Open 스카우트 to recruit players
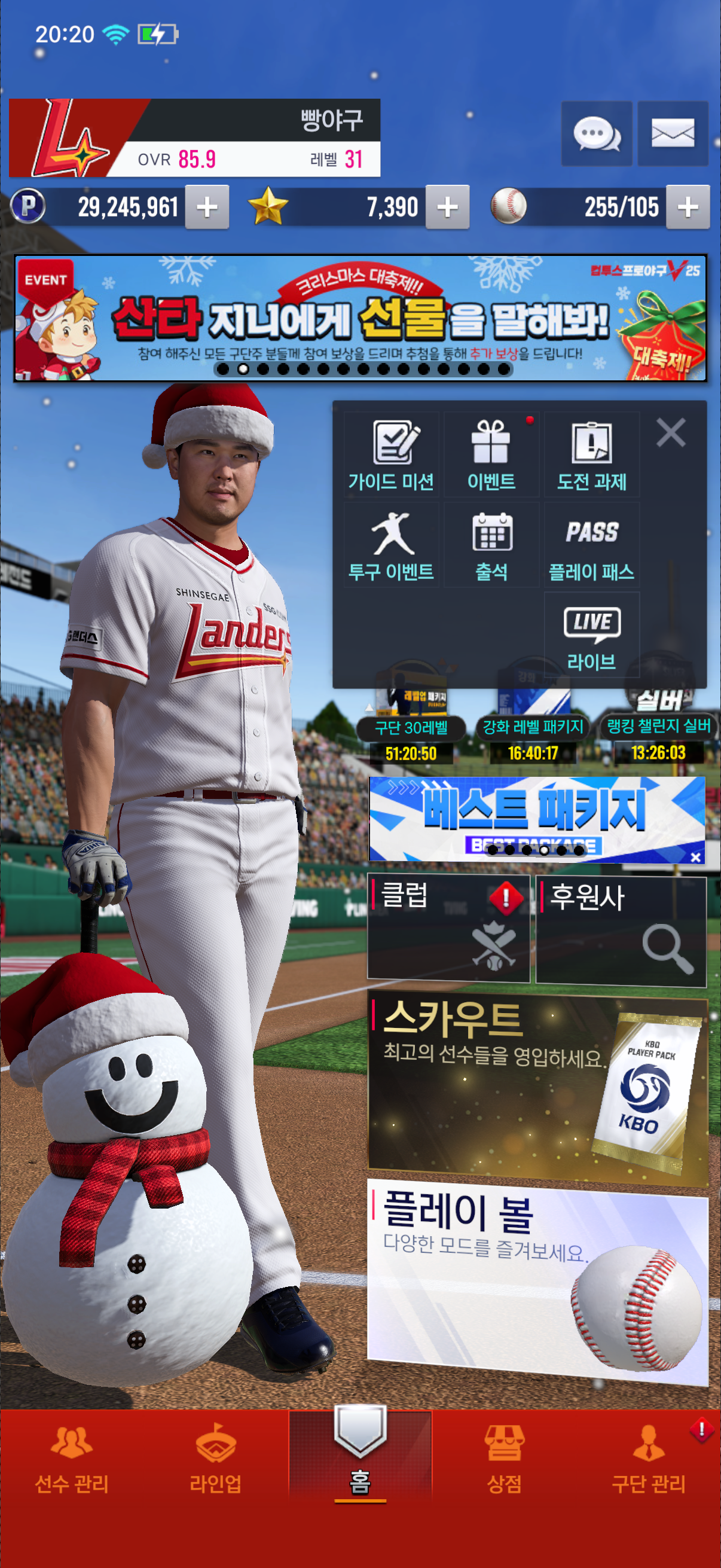The width and height of the screenshot is (721, 1568). tap(537, 1090)
